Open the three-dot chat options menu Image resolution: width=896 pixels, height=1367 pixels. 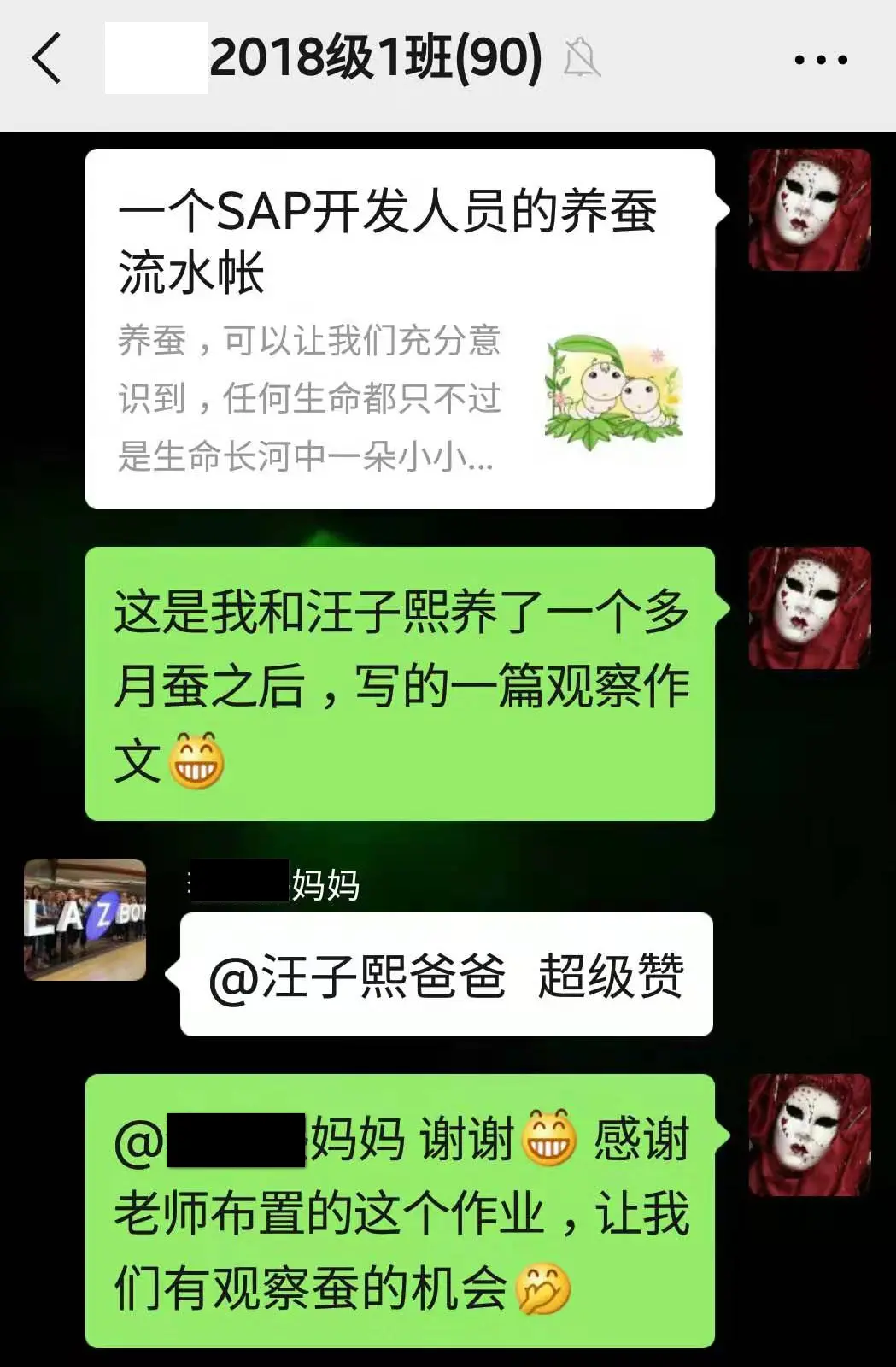[820, 60]
